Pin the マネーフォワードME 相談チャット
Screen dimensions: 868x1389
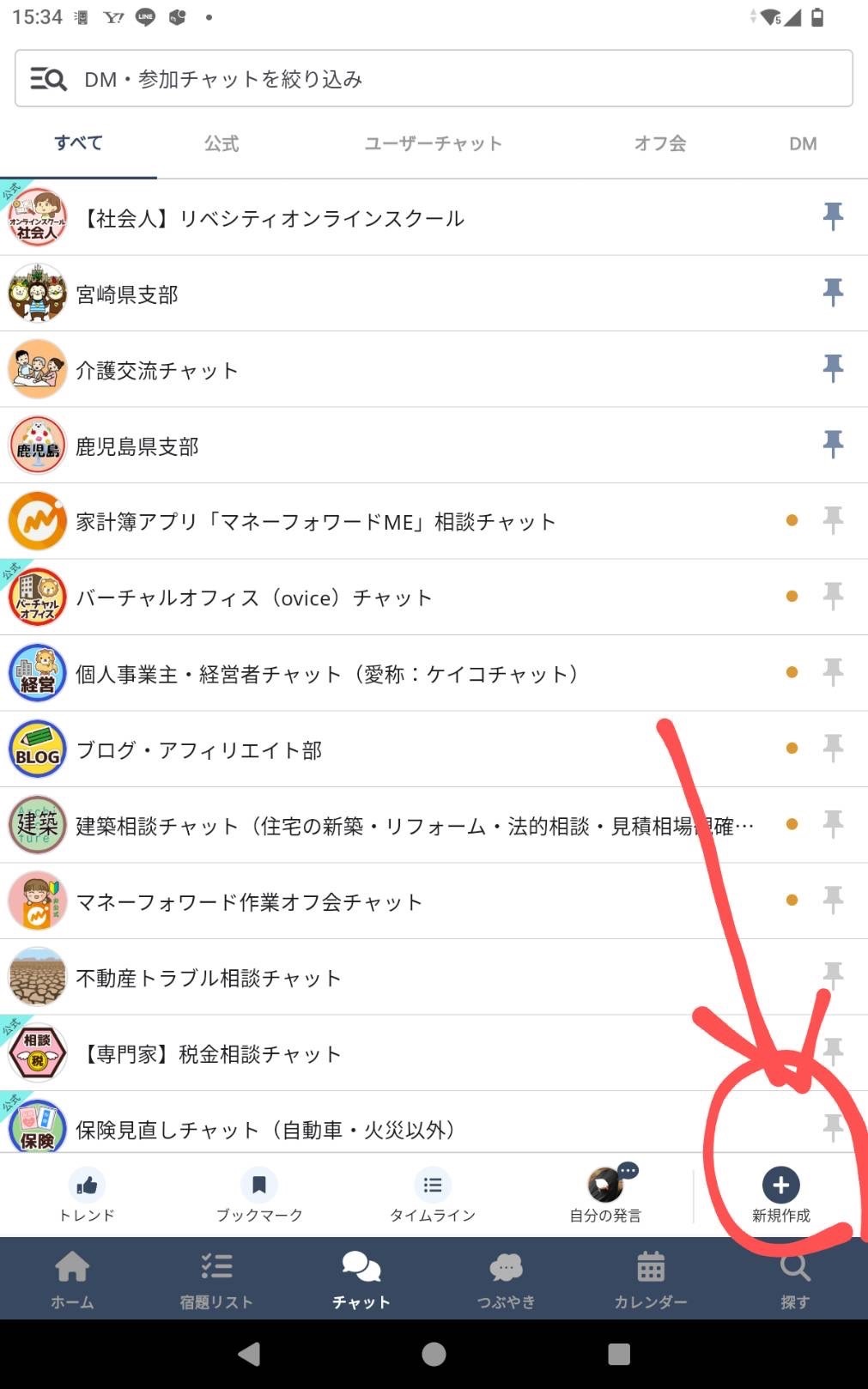[x=833, y=520]
